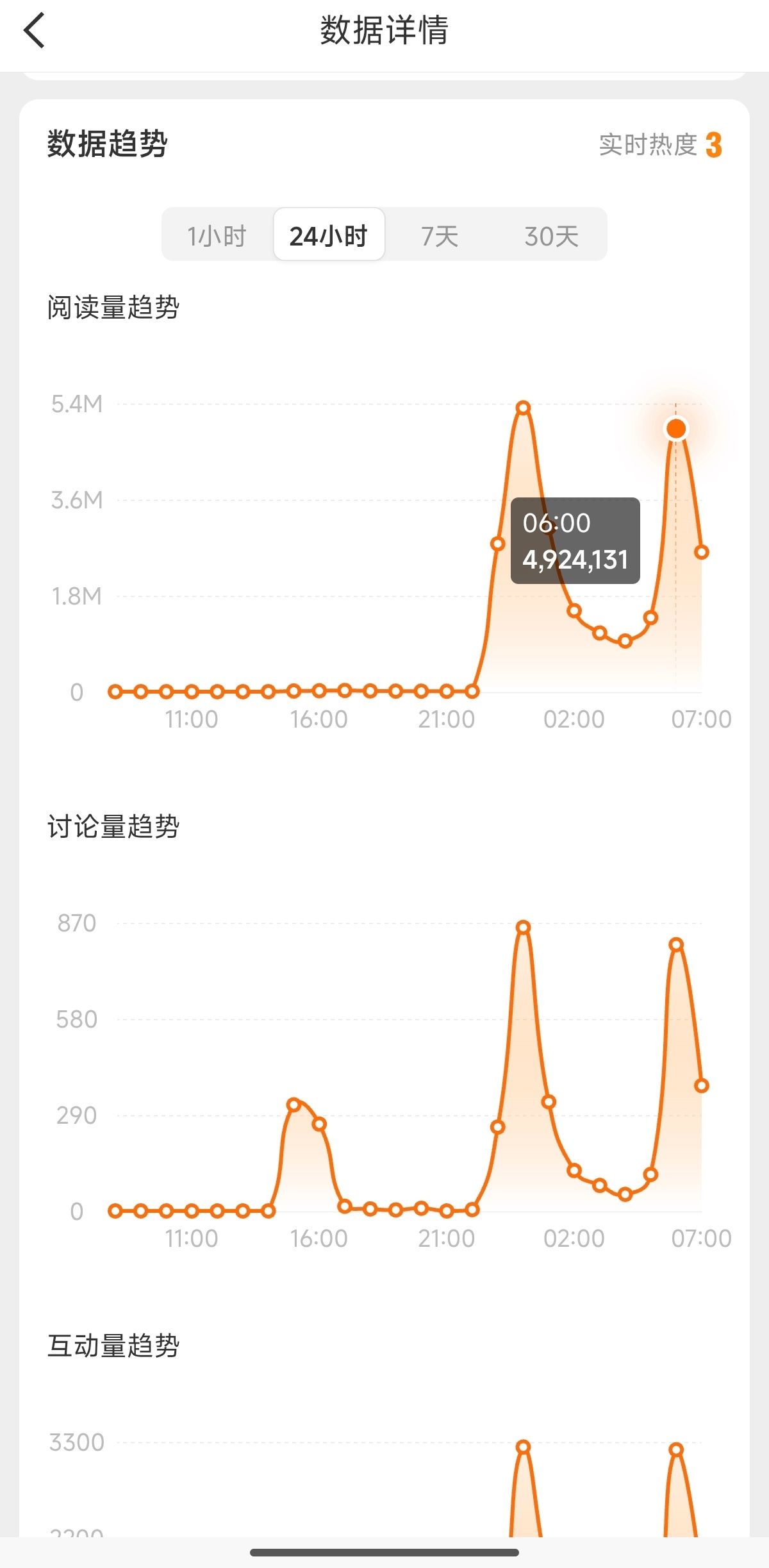Open the 7天 view
This screenshot has height=1568, width=769.
[440, 235]
